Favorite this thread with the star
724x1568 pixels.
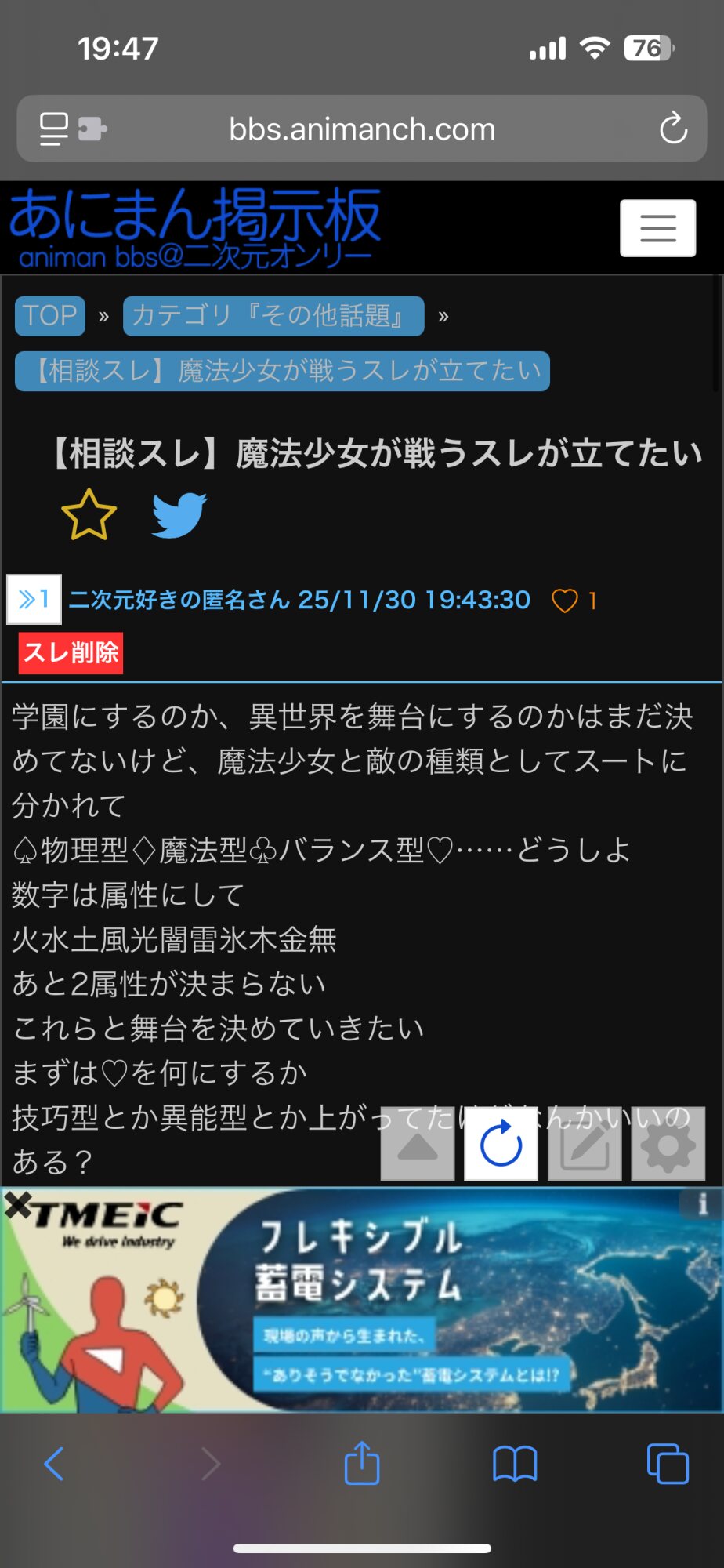click(x=89, y=515)
